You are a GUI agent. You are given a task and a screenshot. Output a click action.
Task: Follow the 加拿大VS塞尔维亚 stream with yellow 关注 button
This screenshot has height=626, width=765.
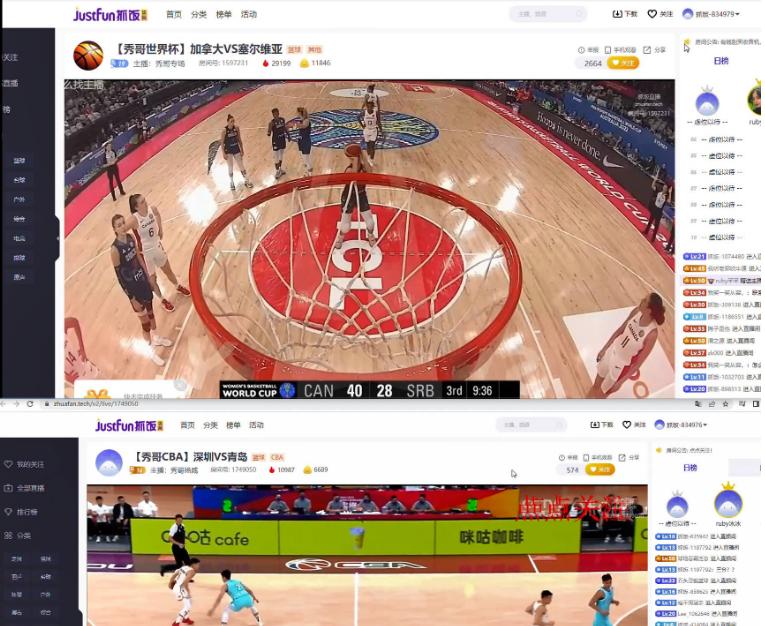(x=623, y=63)
